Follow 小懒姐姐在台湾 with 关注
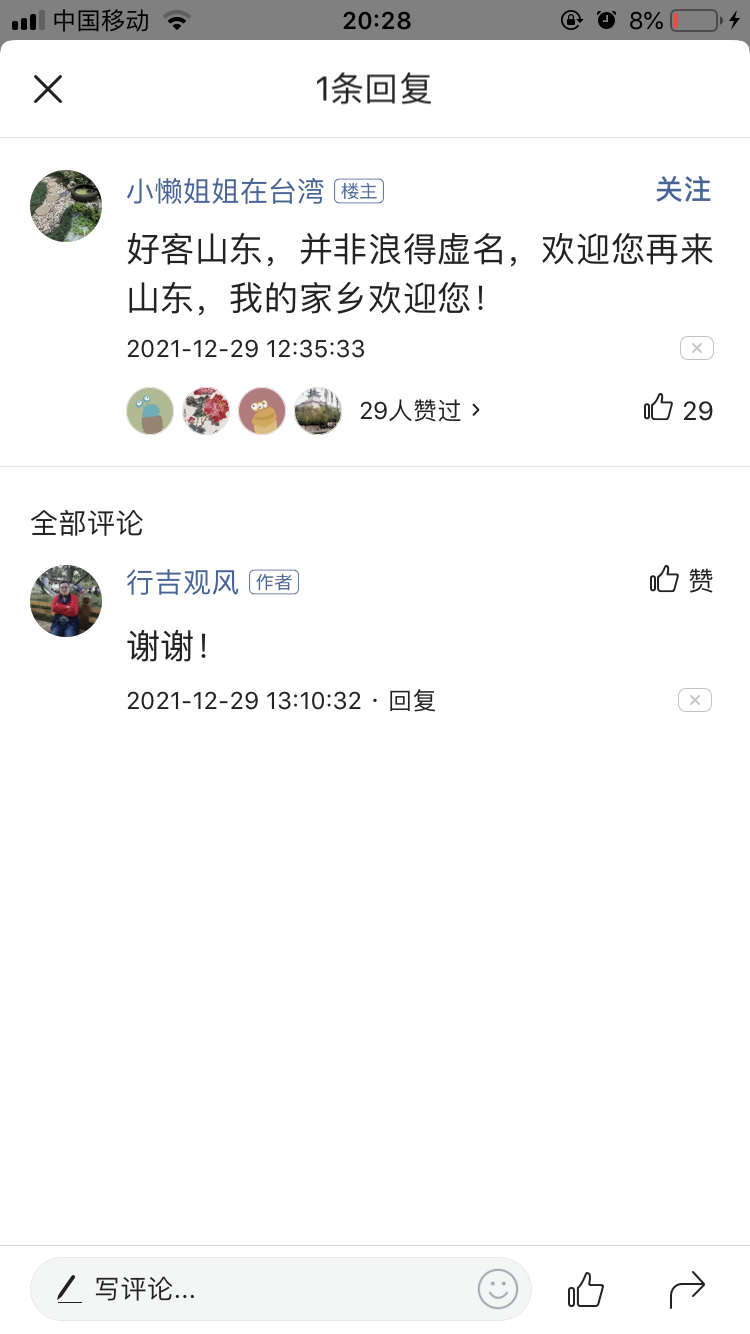The height and width of the screenshot is (1334, 750). [x=683, y=190]
